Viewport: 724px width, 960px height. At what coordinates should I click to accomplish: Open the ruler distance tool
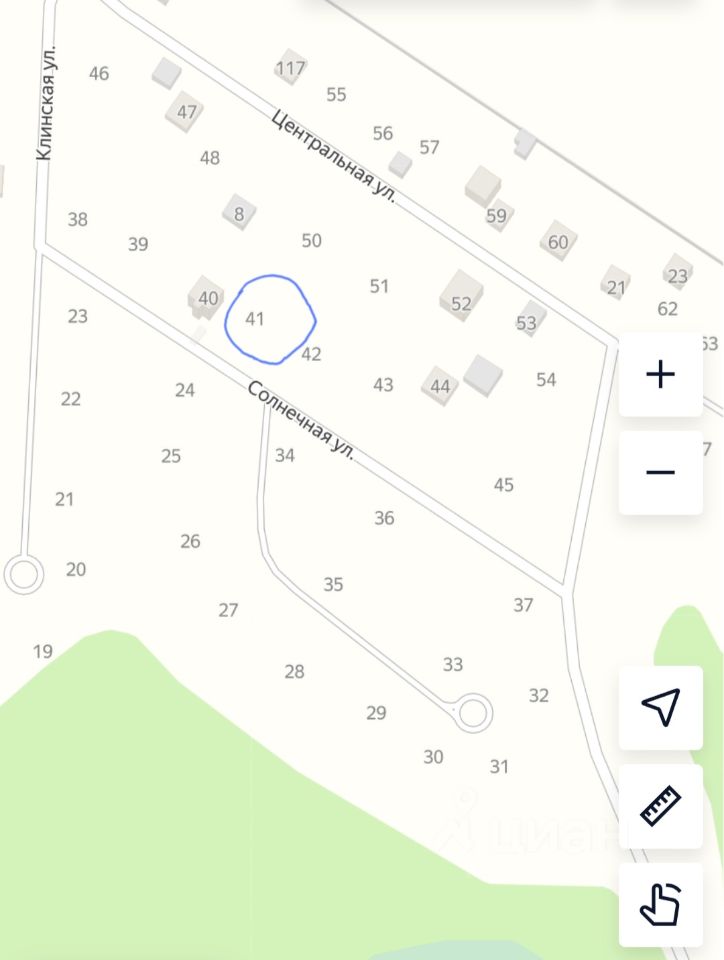660,806
